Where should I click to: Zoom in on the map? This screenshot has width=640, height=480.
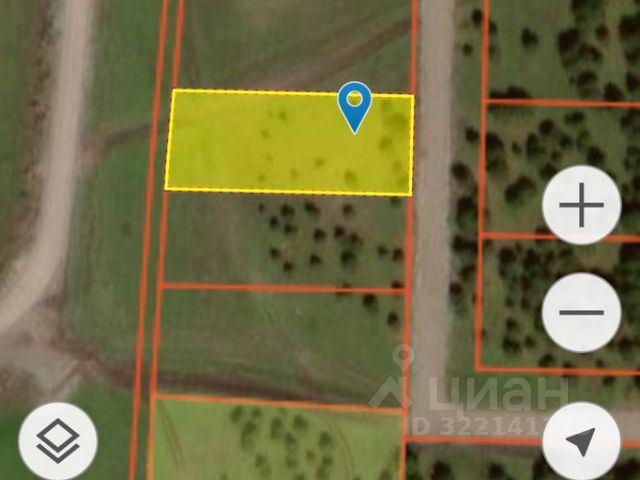581,208
